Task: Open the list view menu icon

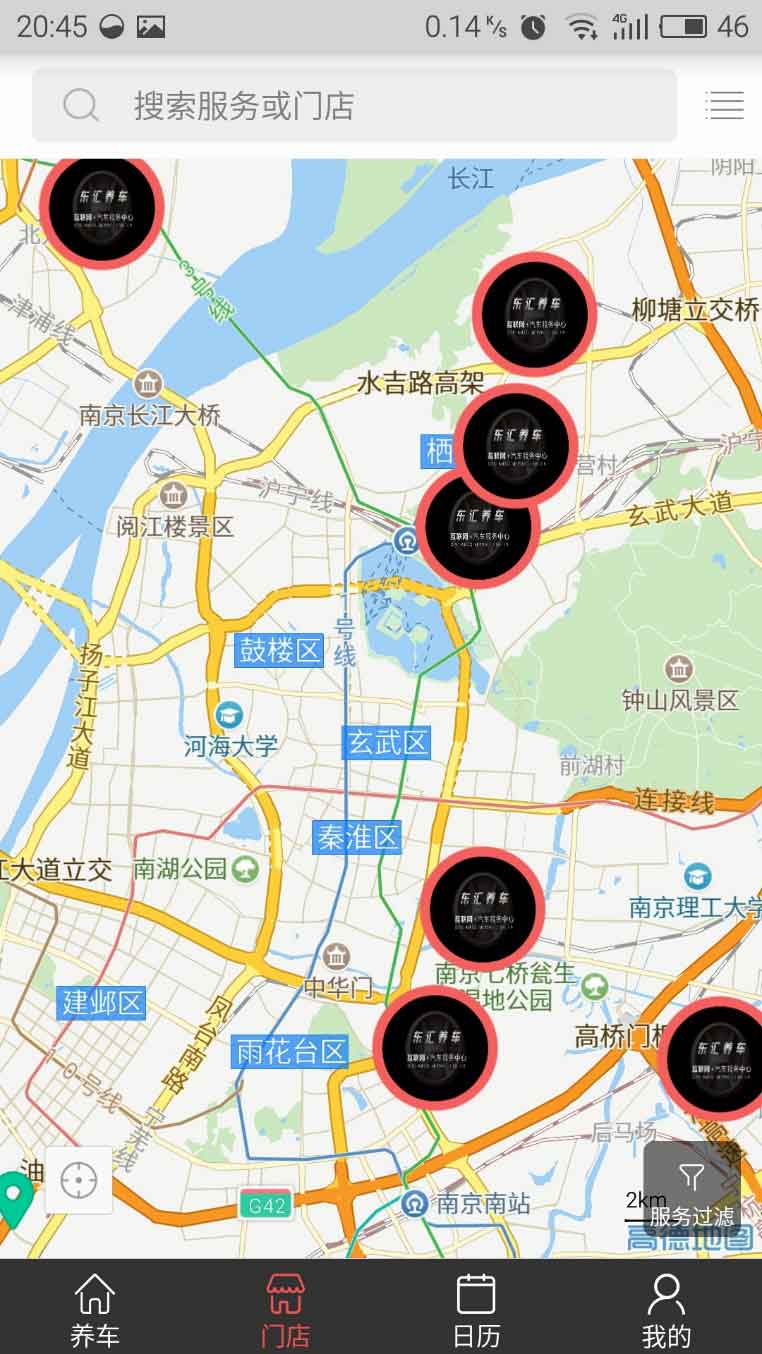Action: tap(725, 105)
